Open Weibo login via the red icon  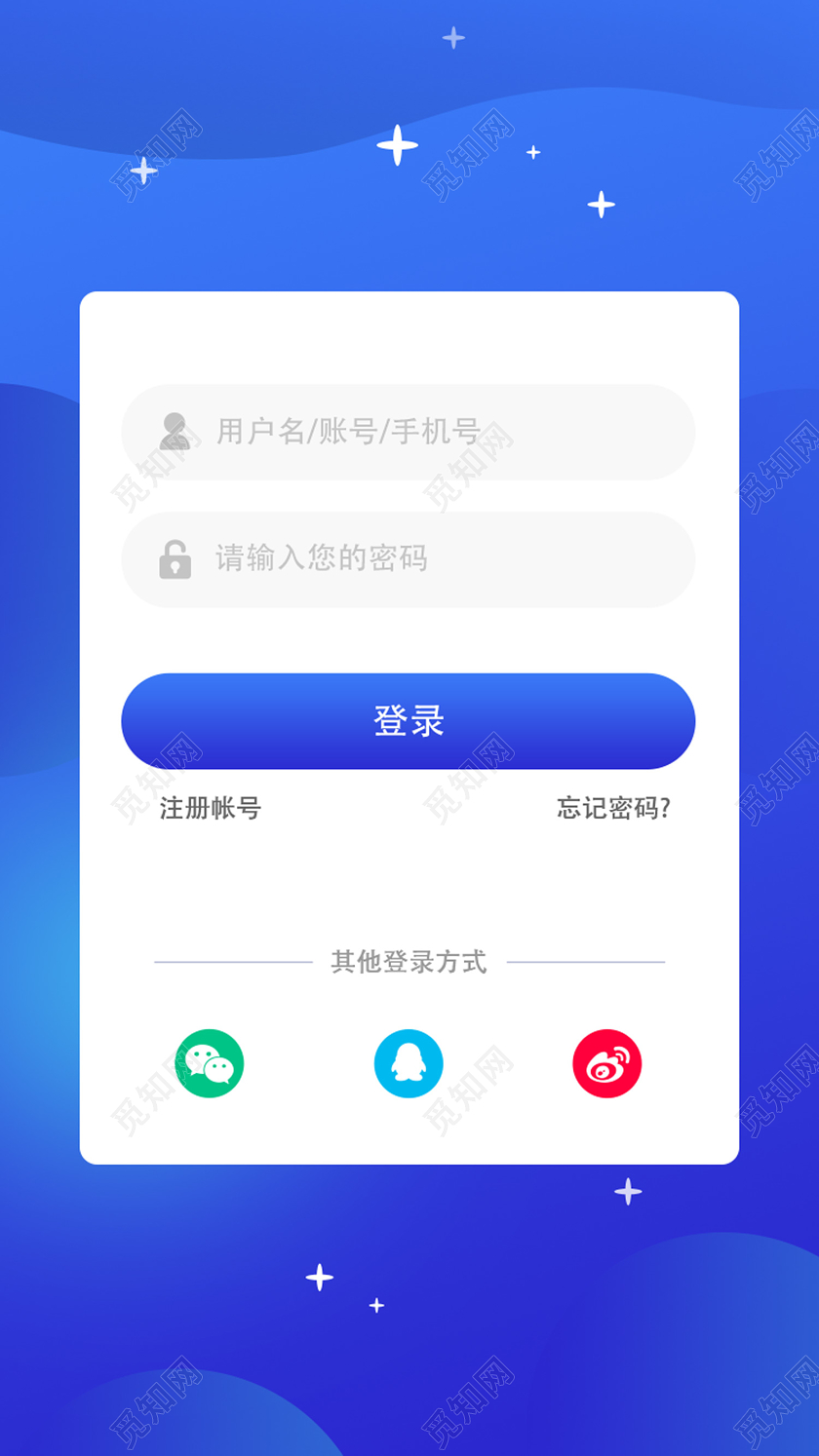tap(607, 1062)
